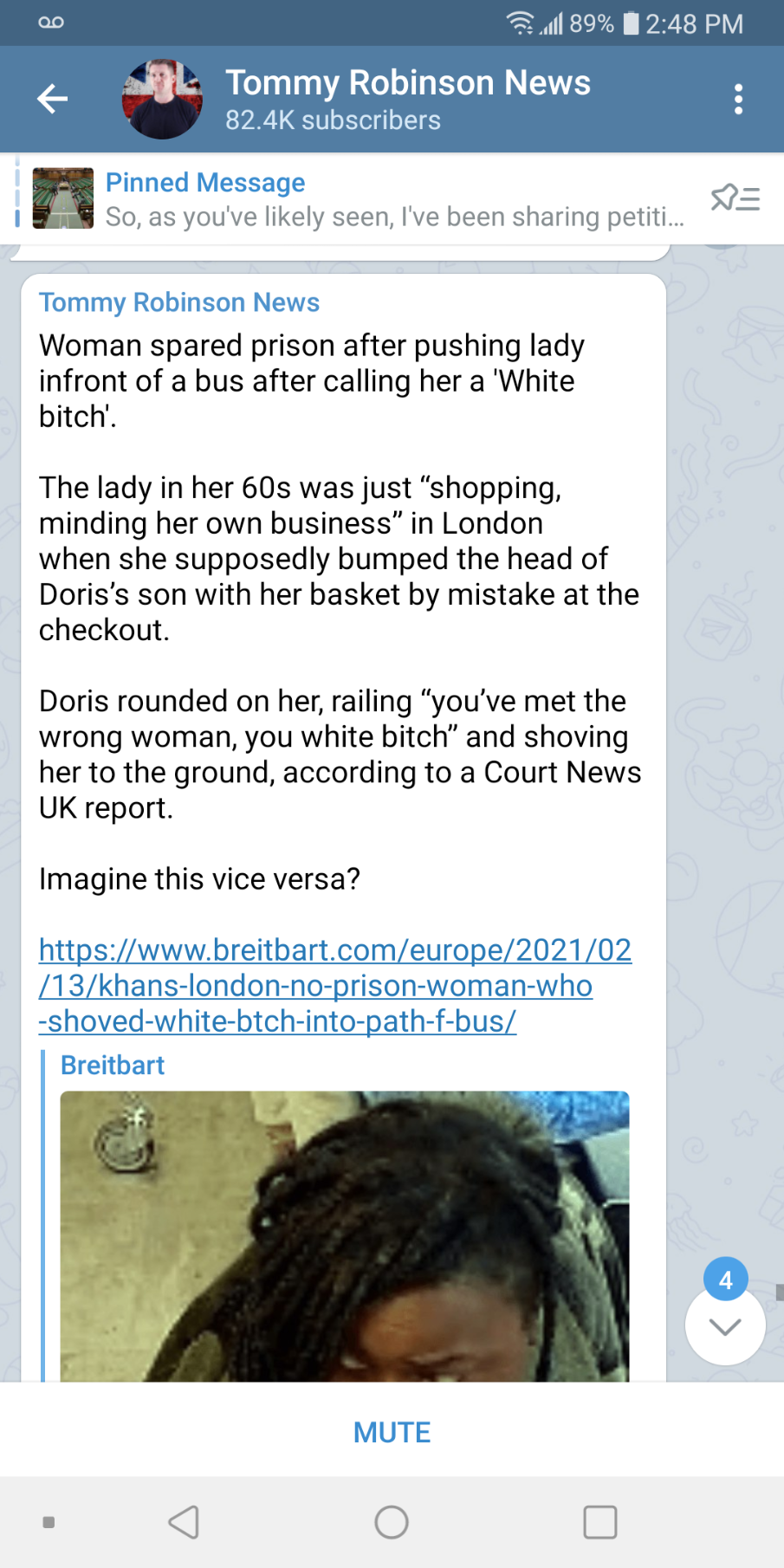
Task: Show the pinned messages list
Action: [x=735, y=198]
